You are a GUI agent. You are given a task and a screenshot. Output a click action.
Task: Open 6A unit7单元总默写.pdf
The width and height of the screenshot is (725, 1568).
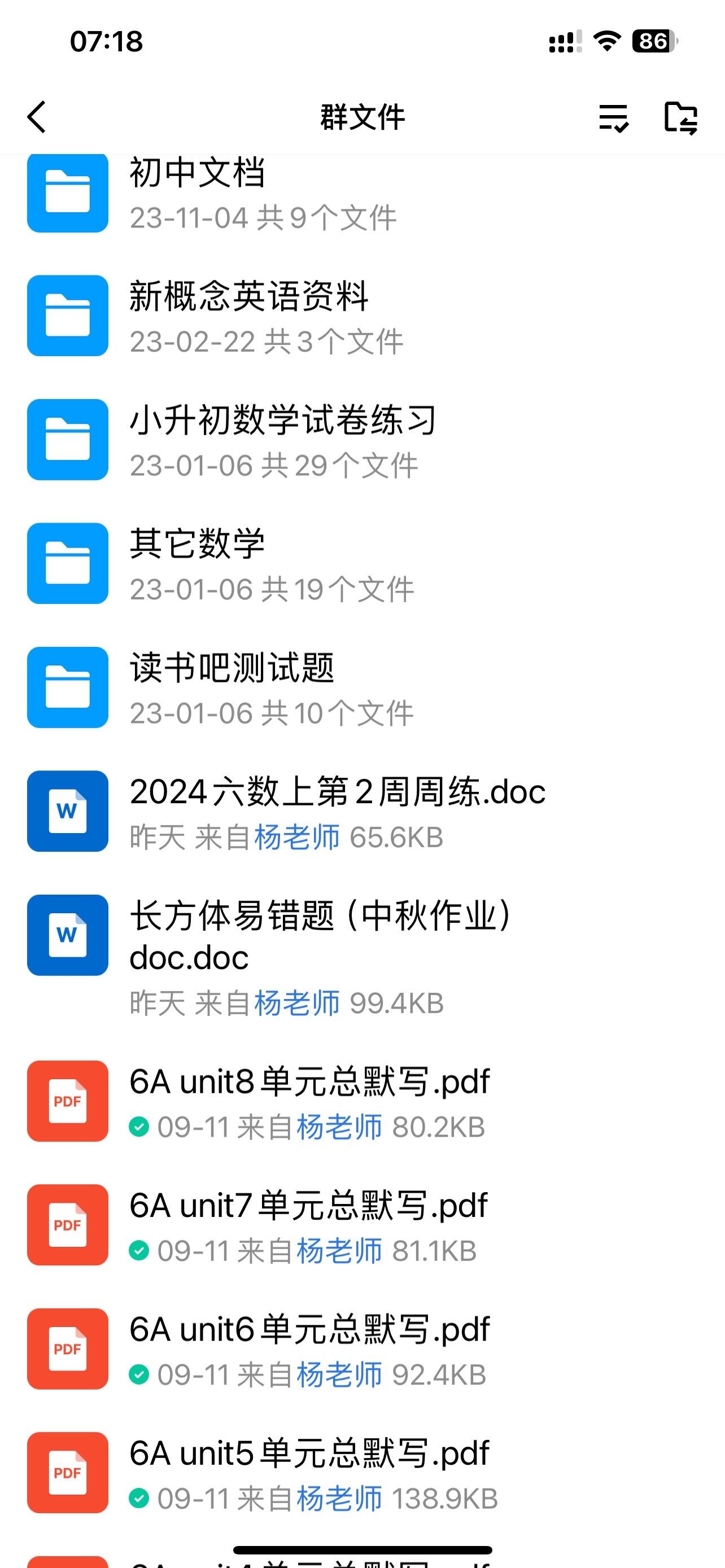click(362, 1225)
